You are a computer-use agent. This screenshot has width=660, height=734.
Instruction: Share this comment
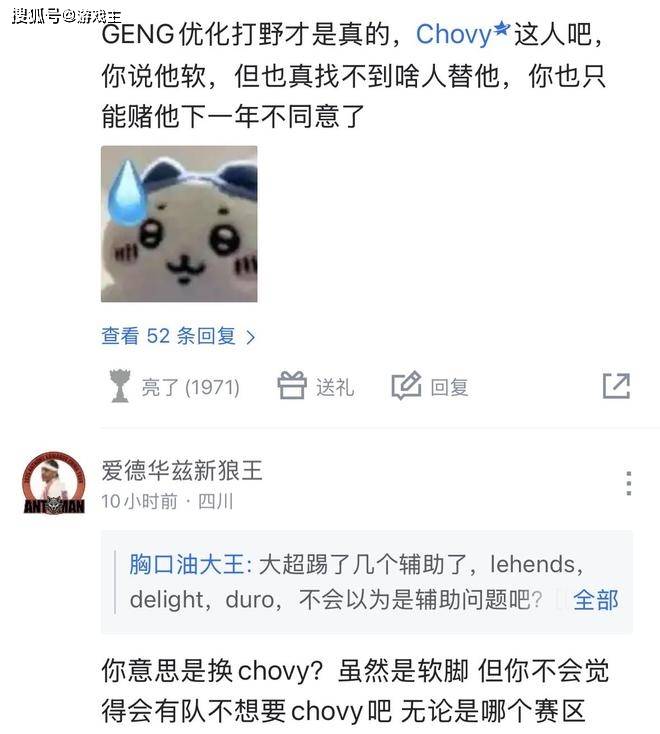(x=616, y=386)
